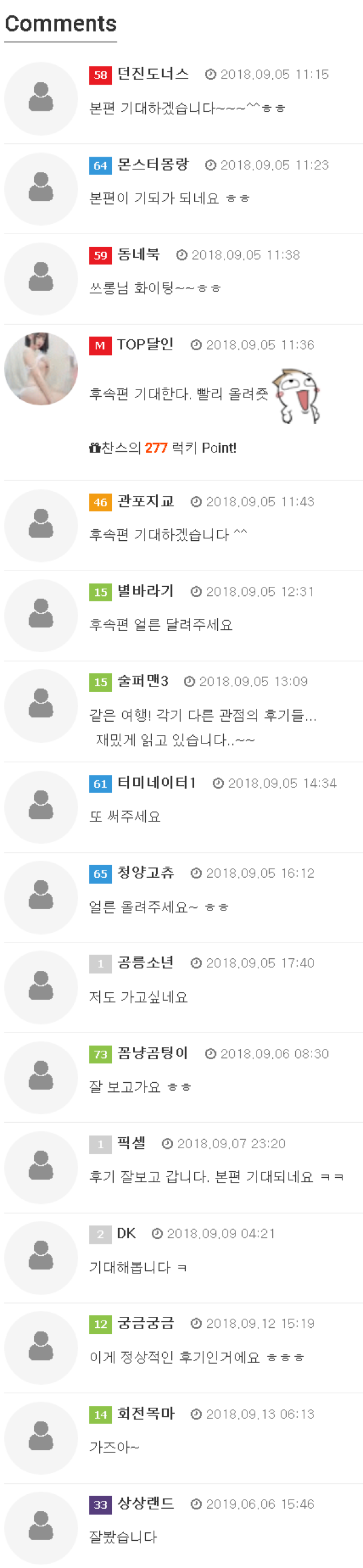Select the 상상랜드 username
The height and width of the screenshot is (1568, 363).
(146, 1504)
